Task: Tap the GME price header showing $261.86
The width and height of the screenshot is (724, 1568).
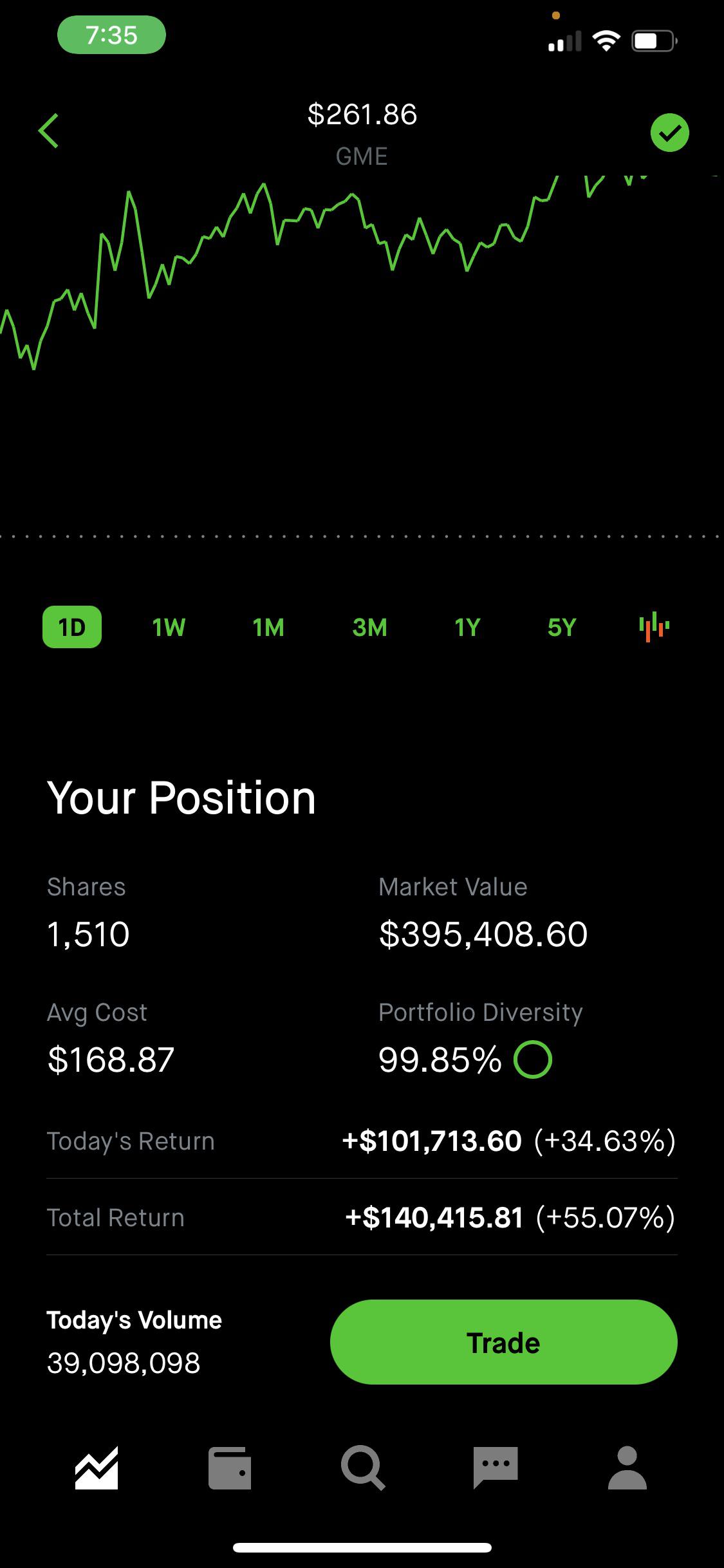Action: coord(362,115)
